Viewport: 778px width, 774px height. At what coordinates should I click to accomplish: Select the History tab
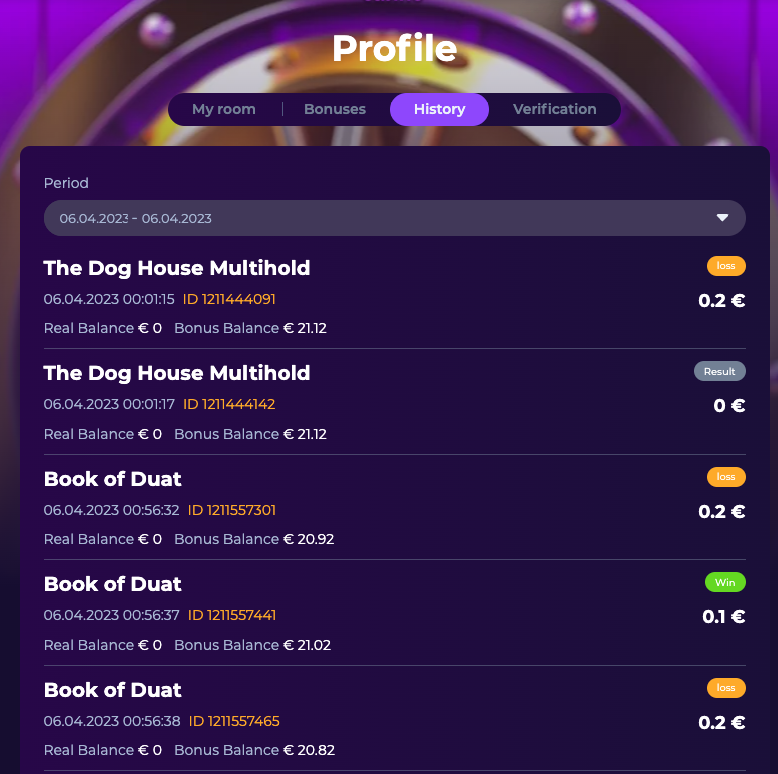(439, 109)
